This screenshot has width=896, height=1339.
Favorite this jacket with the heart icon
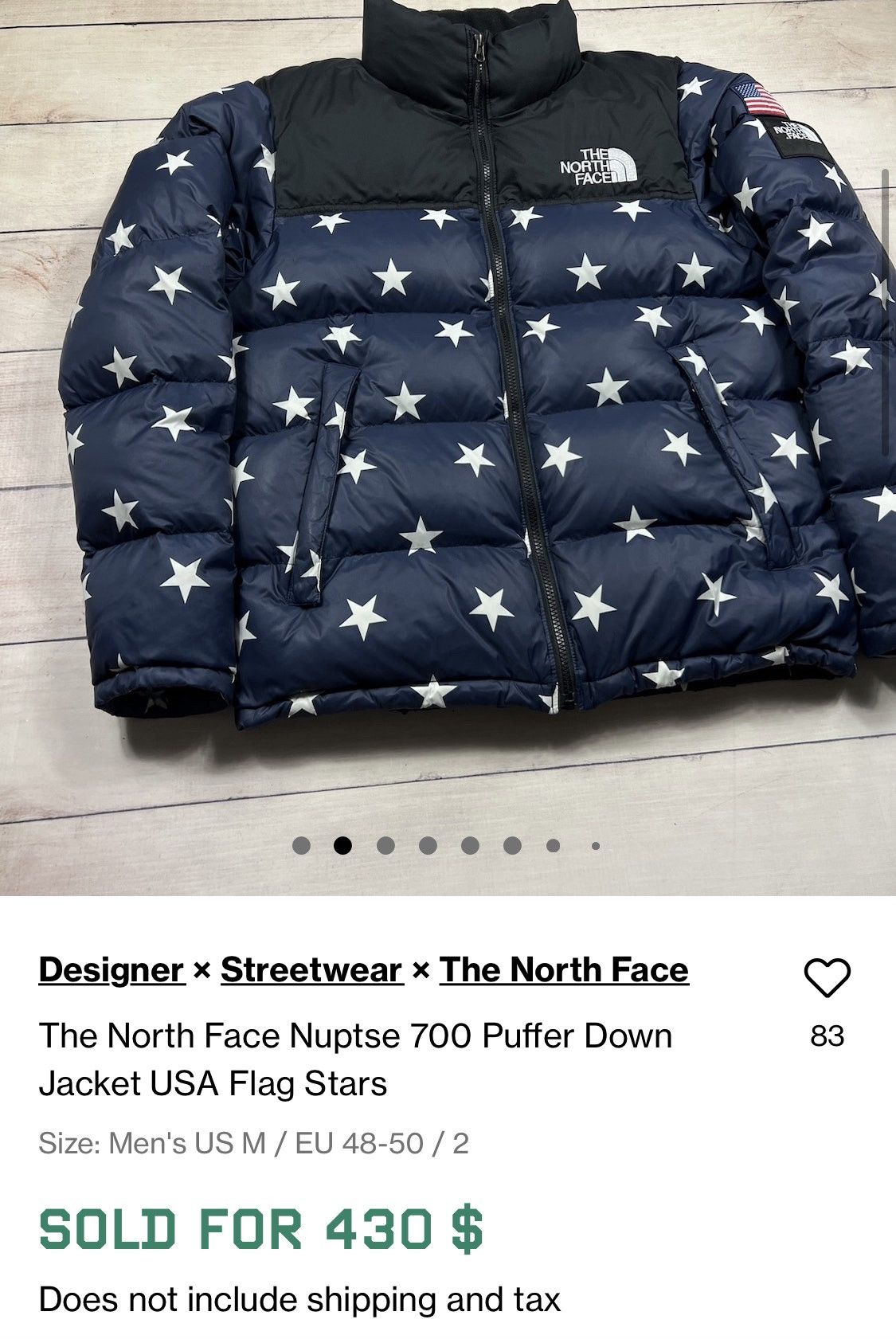pos(827,977)
